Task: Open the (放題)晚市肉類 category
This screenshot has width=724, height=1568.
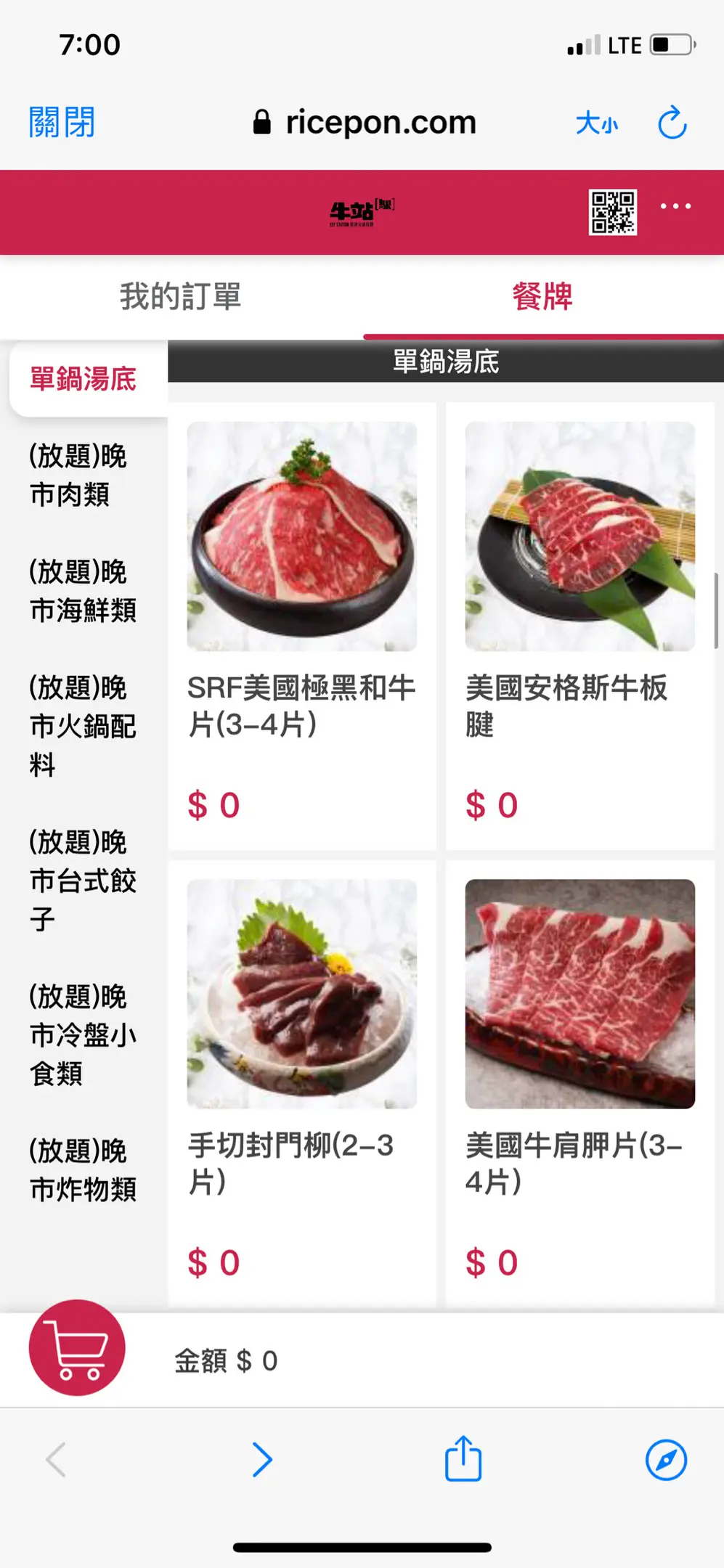Action: coord(78,475)
